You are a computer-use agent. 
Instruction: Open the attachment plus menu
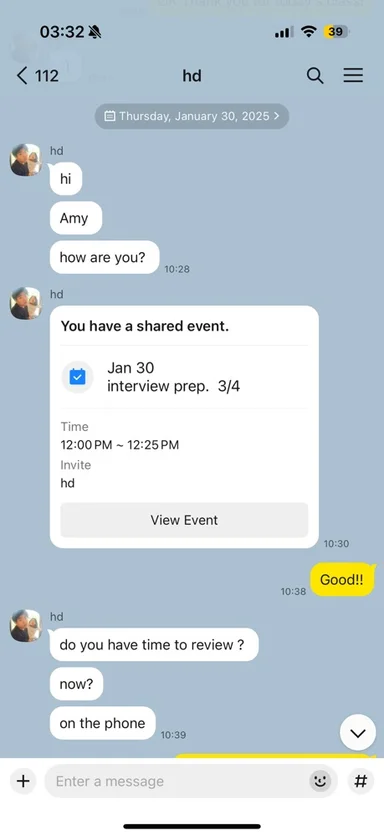[x=23, y=781]
